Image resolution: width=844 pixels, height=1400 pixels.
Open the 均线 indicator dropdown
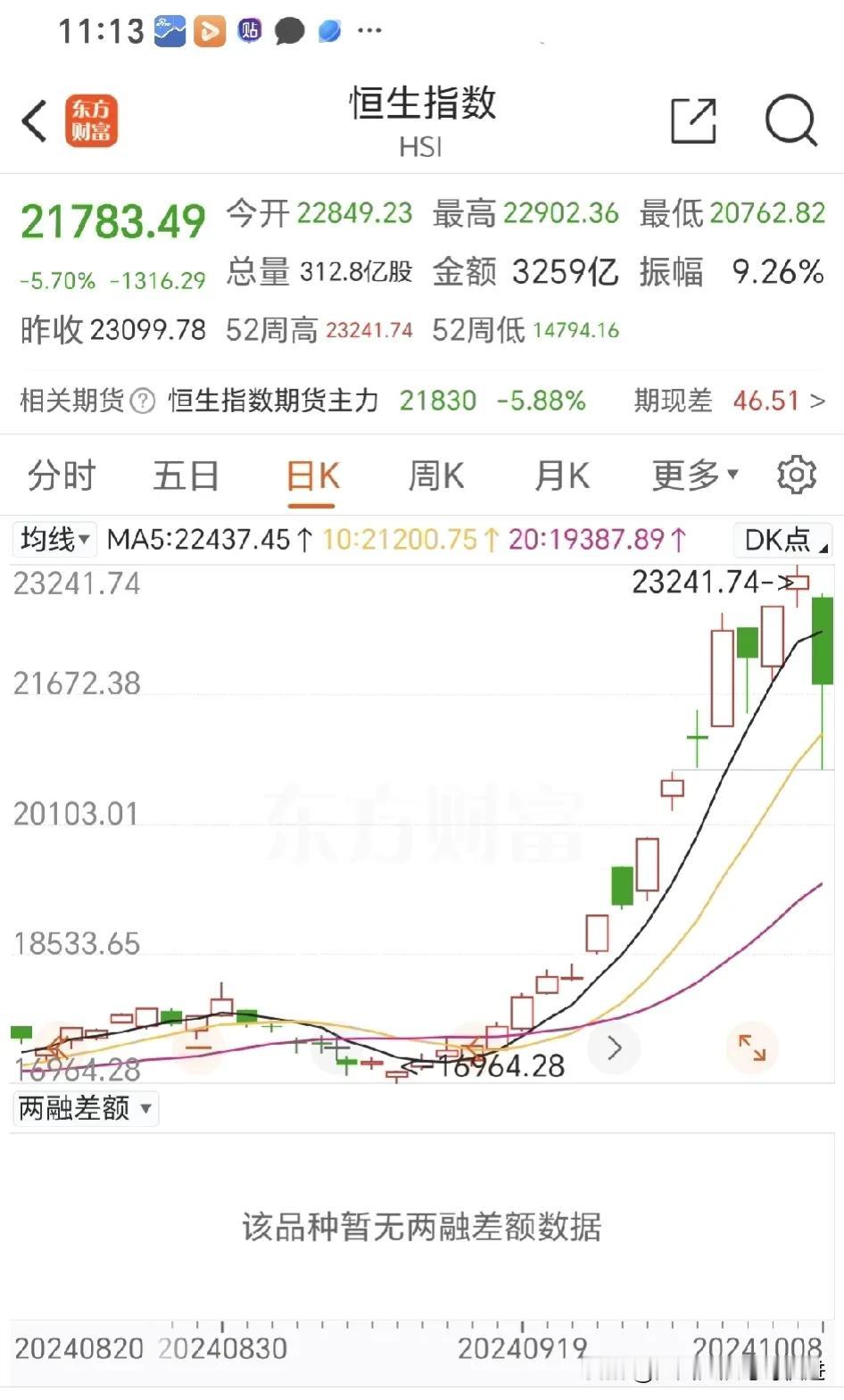tap(54, 539)
